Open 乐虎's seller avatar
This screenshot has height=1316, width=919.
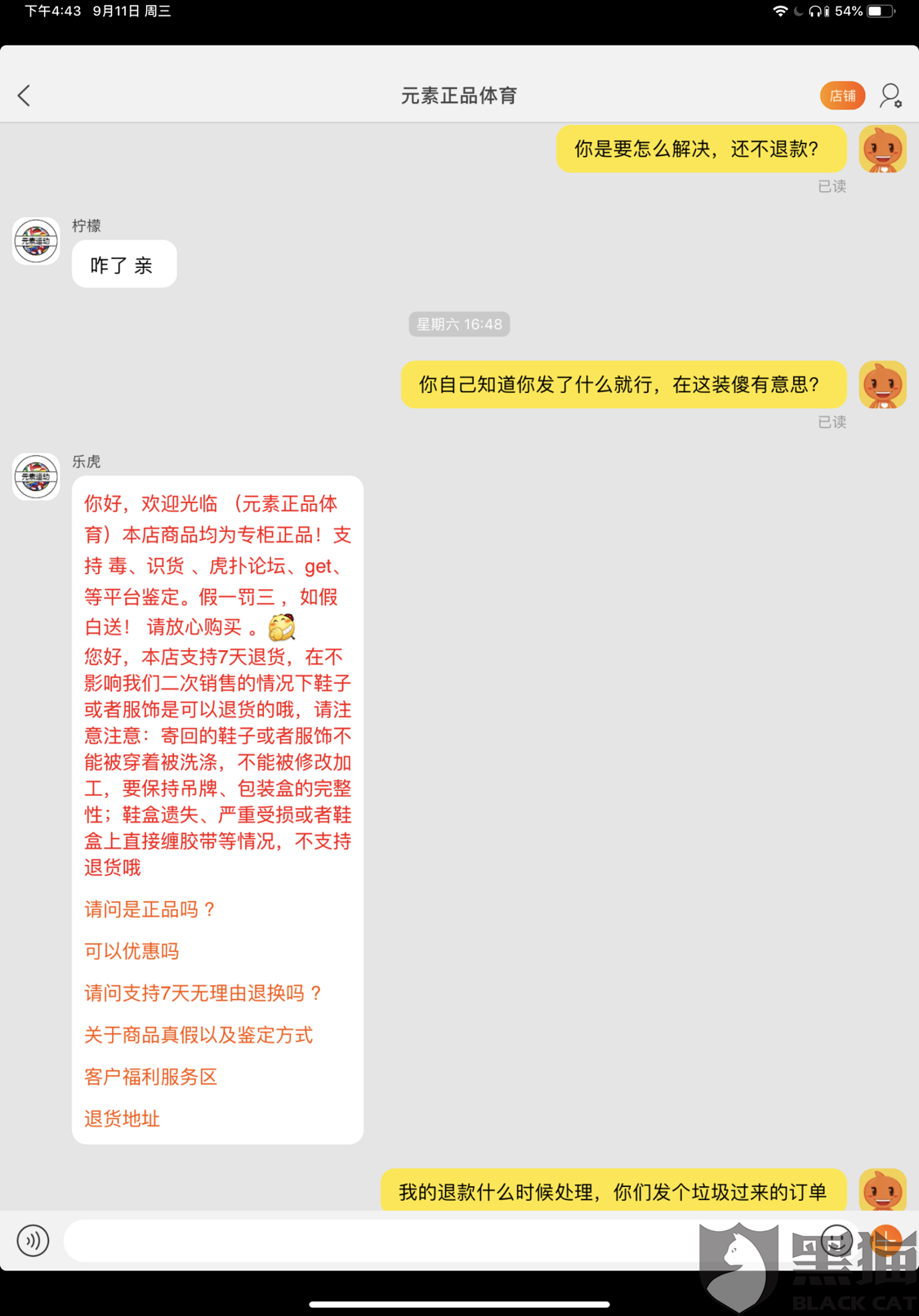[x=36, y=476]
